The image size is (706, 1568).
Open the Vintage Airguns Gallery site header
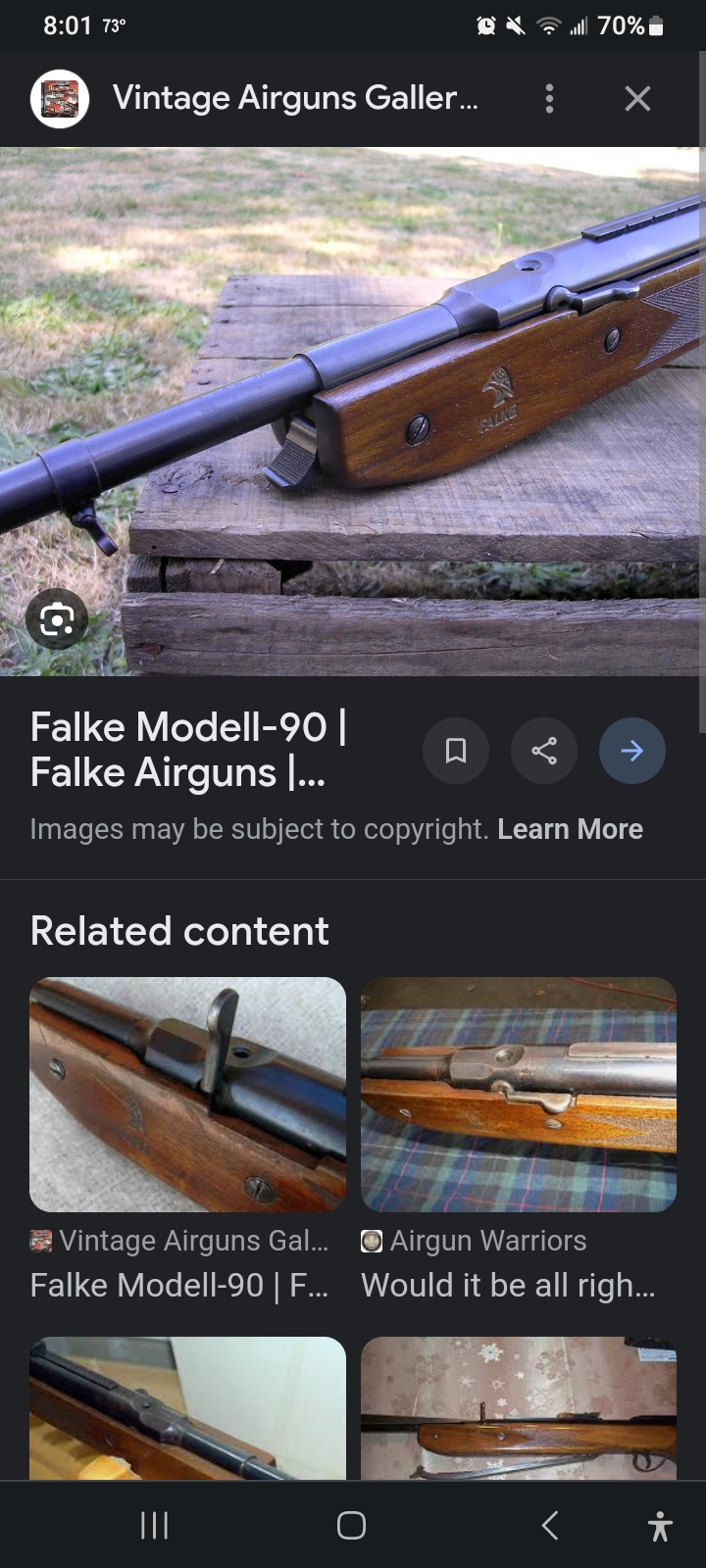294,98
